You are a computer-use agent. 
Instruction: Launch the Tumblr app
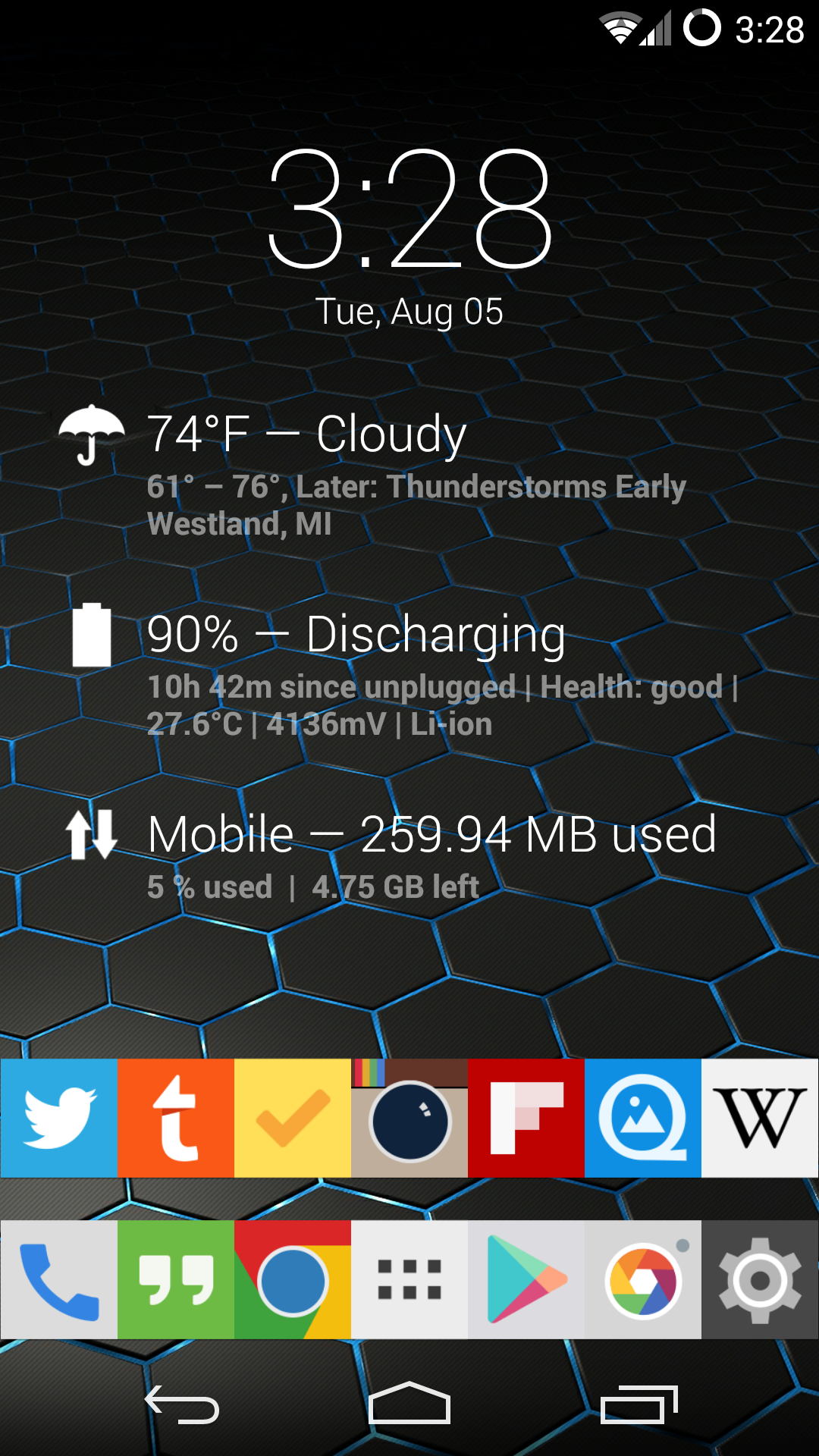click(x=176, y=1118)
